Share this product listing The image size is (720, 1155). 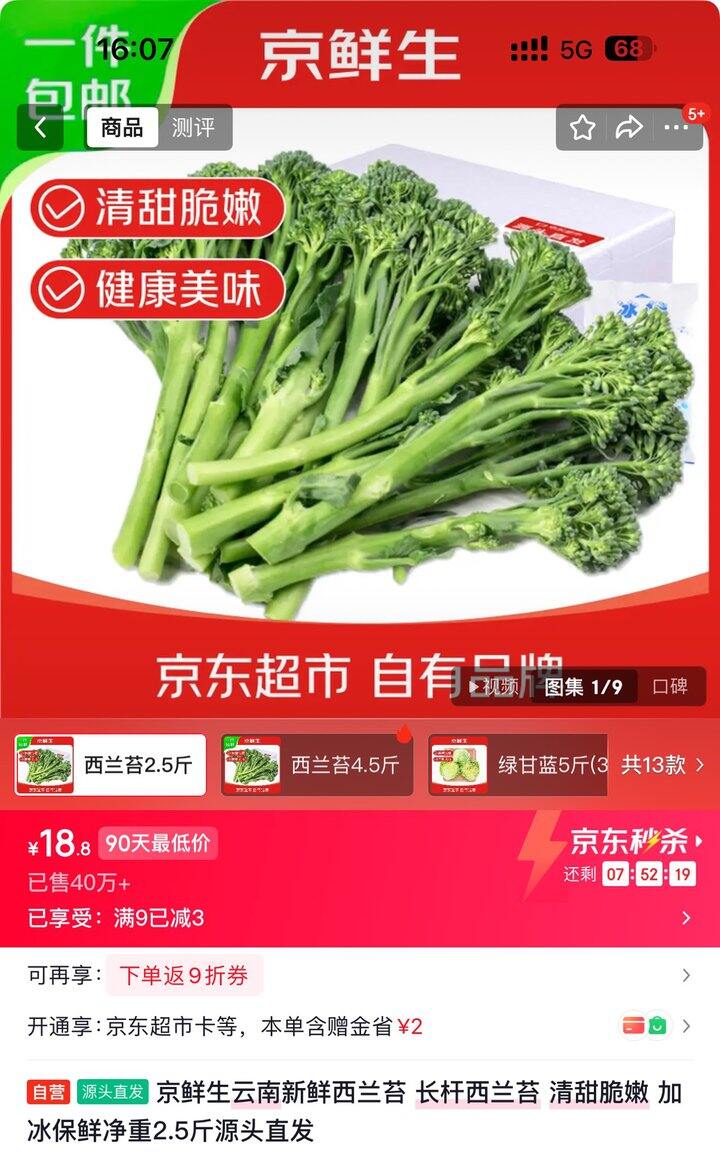coord(629,128)
